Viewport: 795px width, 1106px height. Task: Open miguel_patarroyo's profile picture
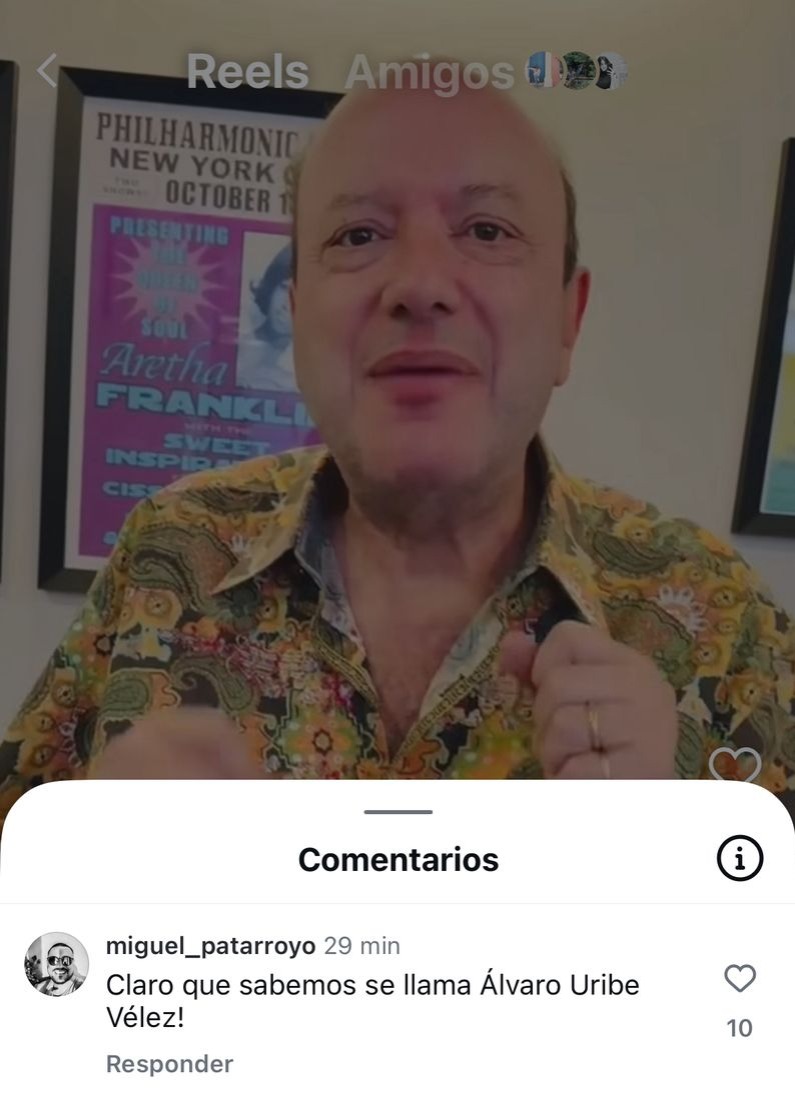tap(56, 965)
